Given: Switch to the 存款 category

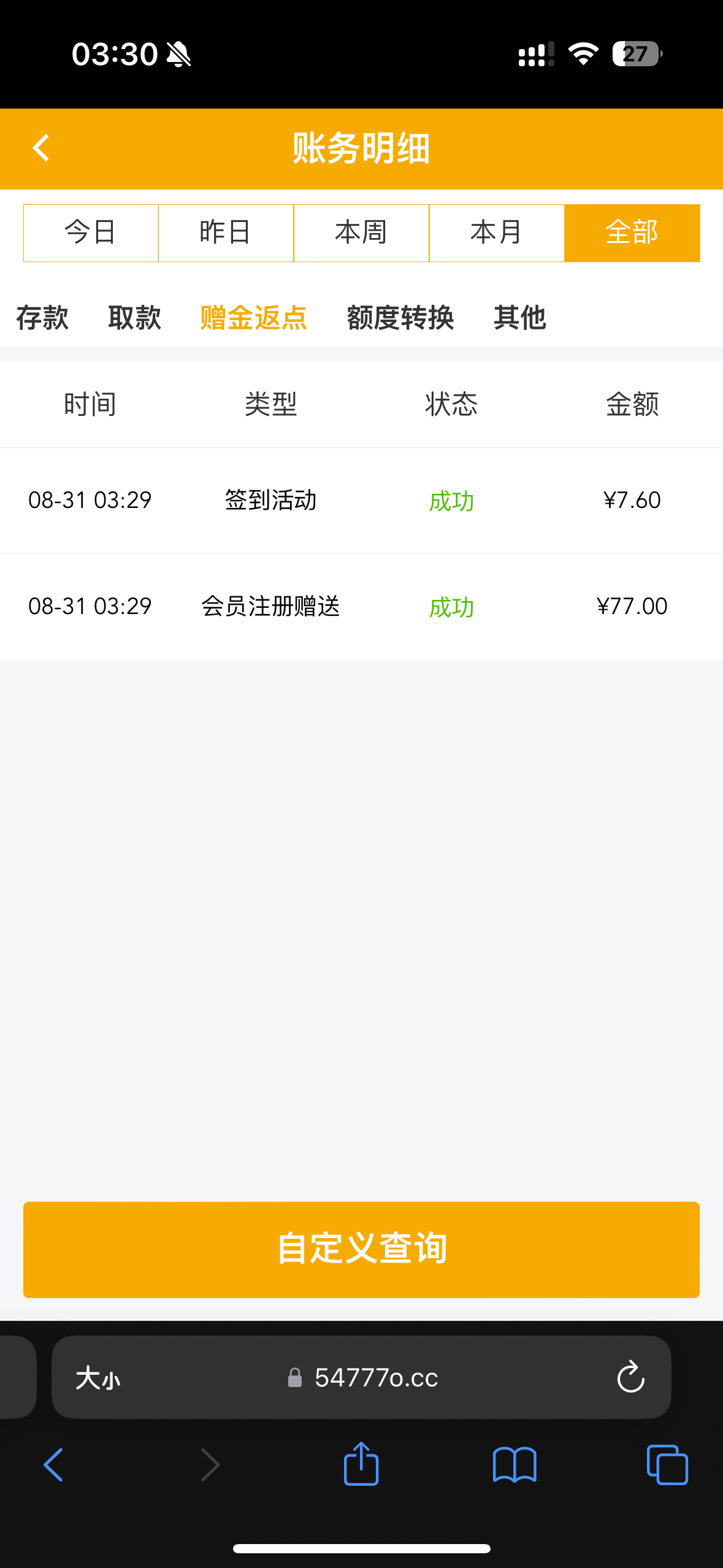Looking at the screenshot, I should pyautogui.click(x=42, y=318).
